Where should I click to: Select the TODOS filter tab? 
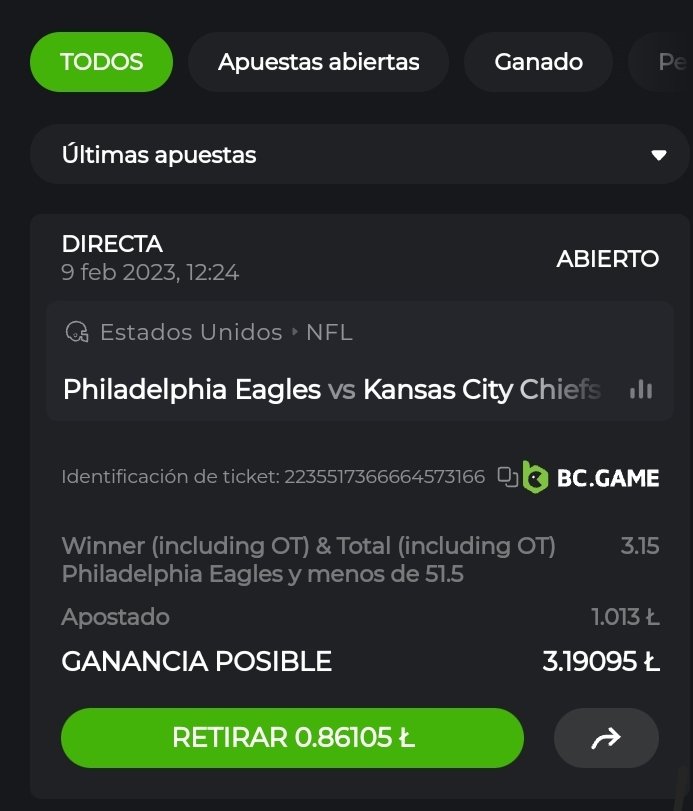101,62
